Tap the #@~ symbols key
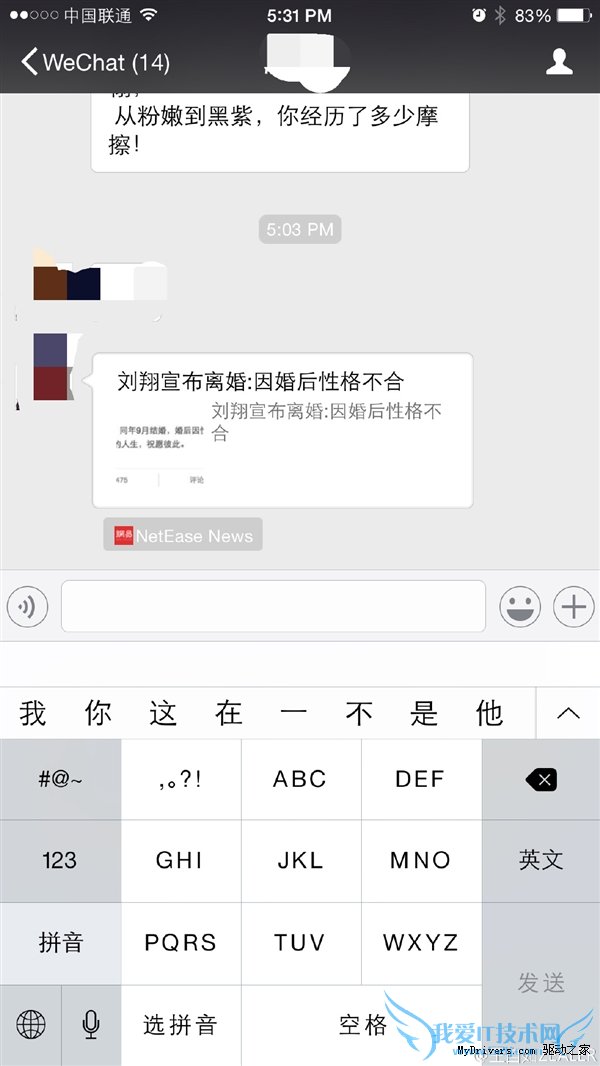The width and height of the screenshot is (600, 1066). [60, 780]
